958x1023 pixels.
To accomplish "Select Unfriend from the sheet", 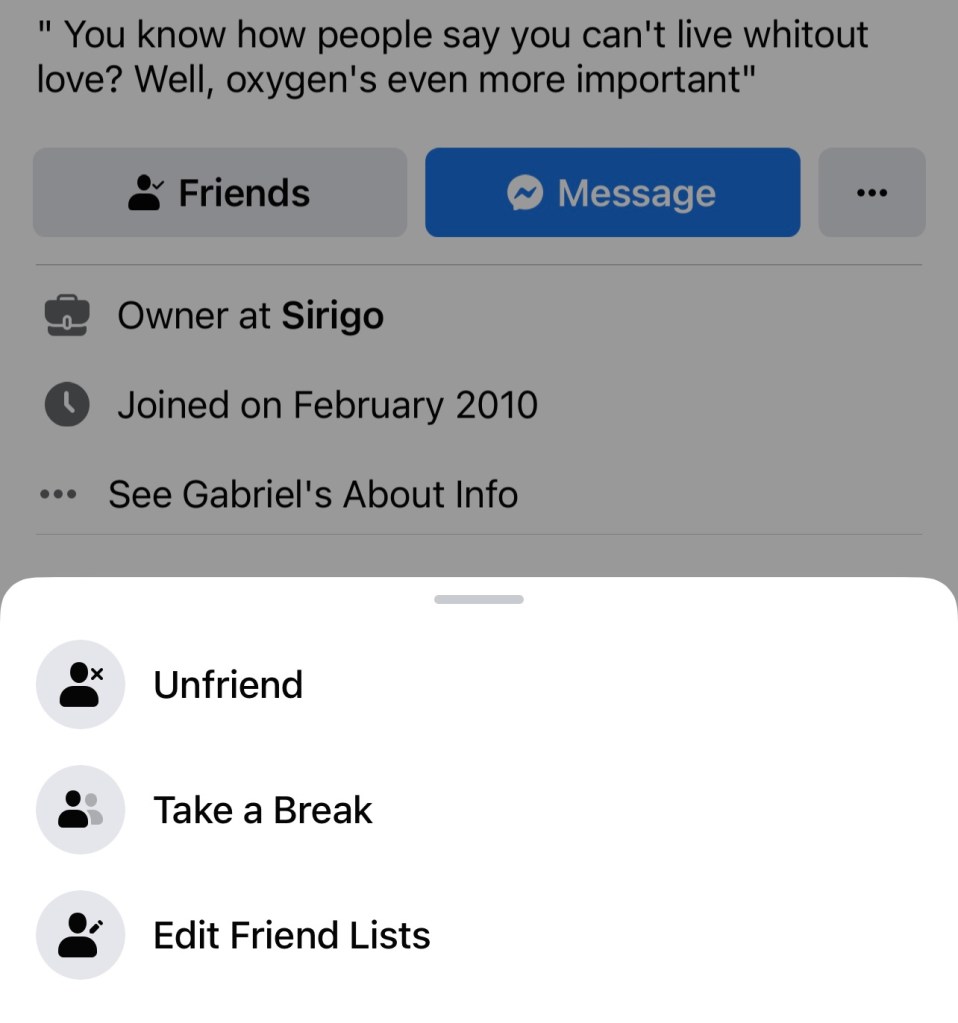I will pos(228,685).
